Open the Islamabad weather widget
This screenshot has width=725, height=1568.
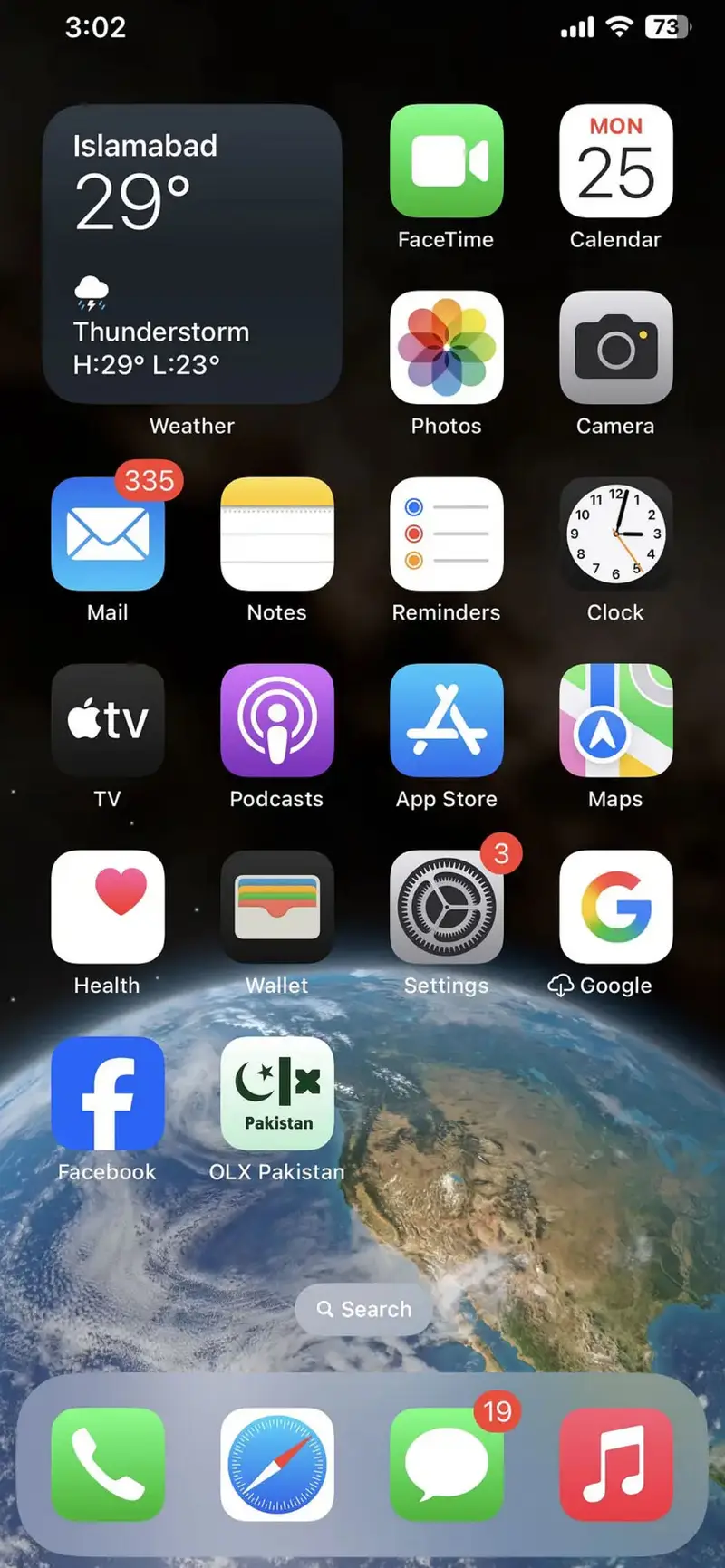[192, 254]
